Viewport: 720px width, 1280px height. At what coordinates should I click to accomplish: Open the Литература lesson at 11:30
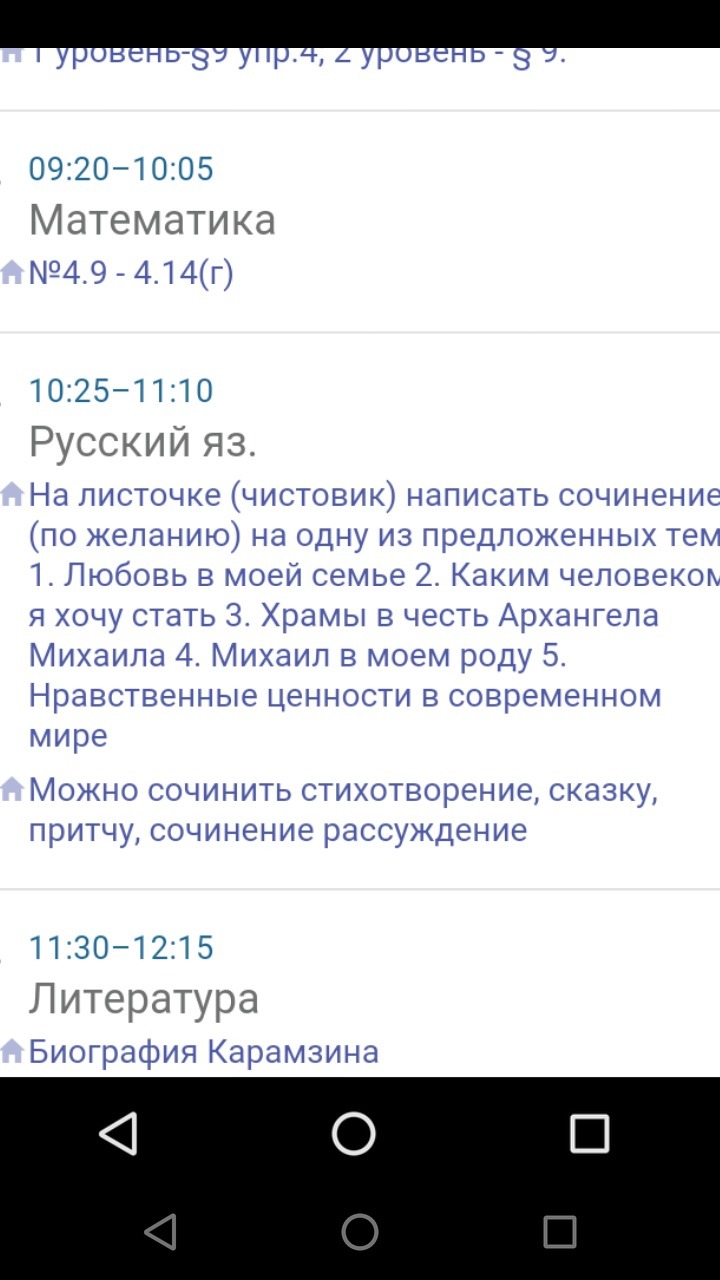(x=143, y=998)
